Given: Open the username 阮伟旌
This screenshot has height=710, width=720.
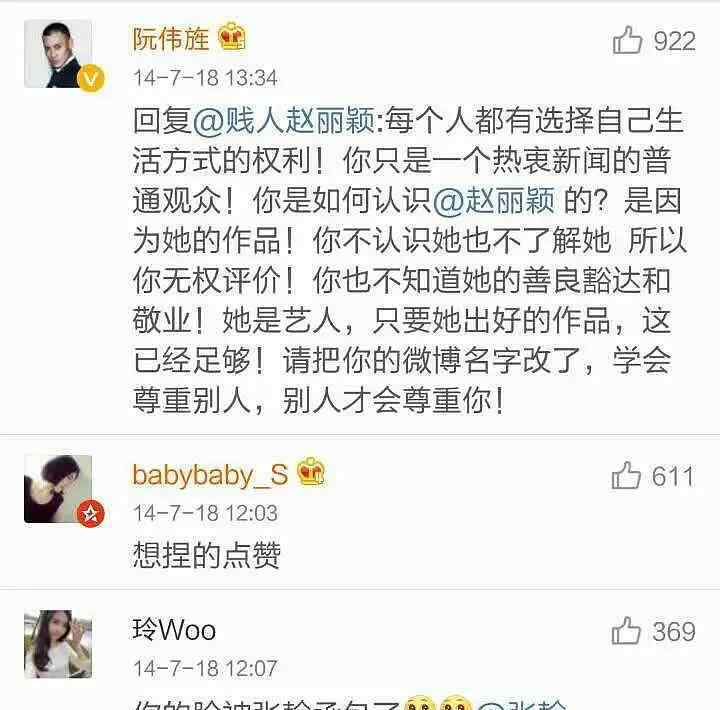Looking at the screenshot, I should (x=171, y=39).
